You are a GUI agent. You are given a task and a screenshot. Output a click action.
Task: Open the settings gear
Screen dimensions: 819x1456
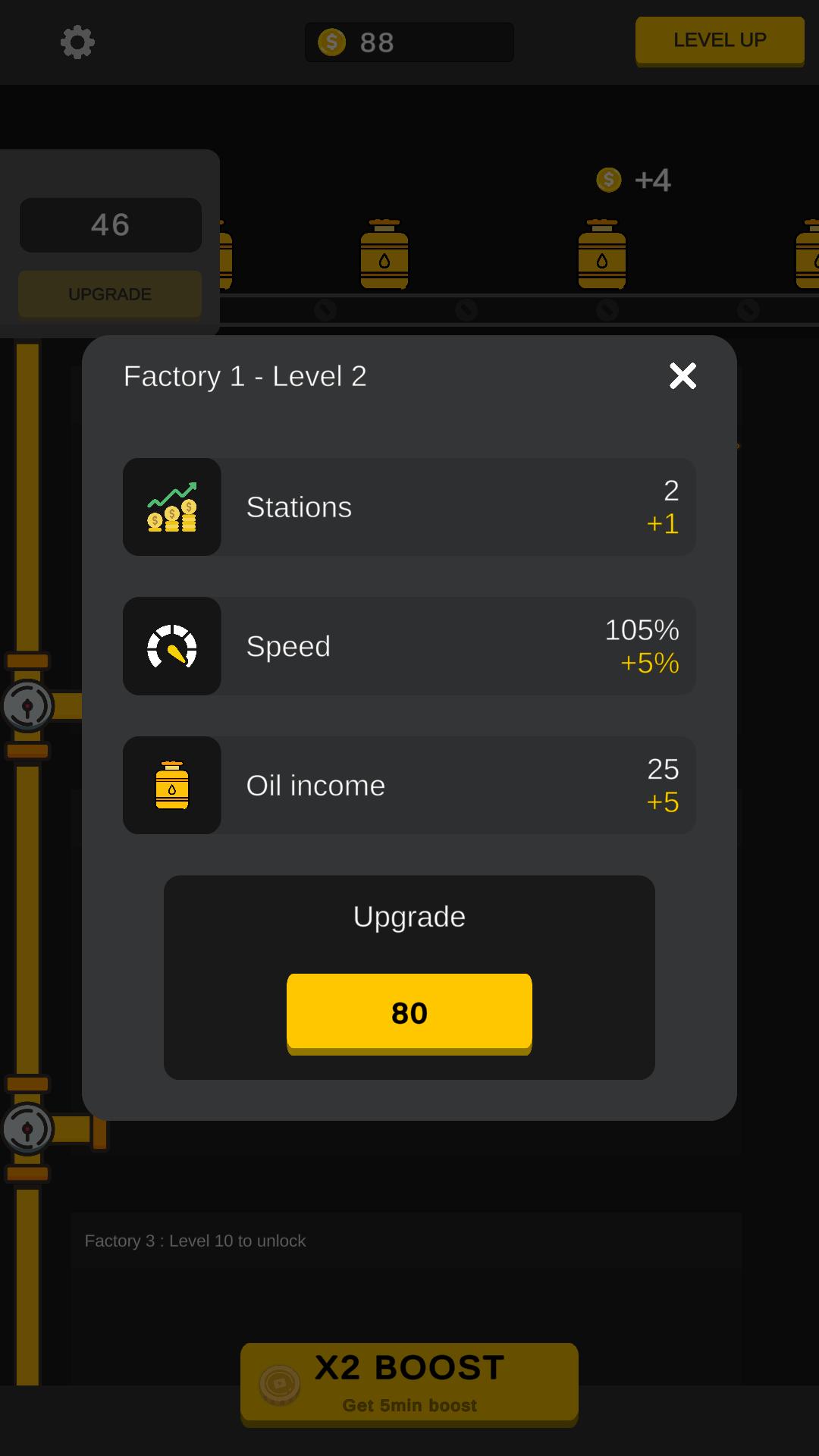tap(77, 42)
